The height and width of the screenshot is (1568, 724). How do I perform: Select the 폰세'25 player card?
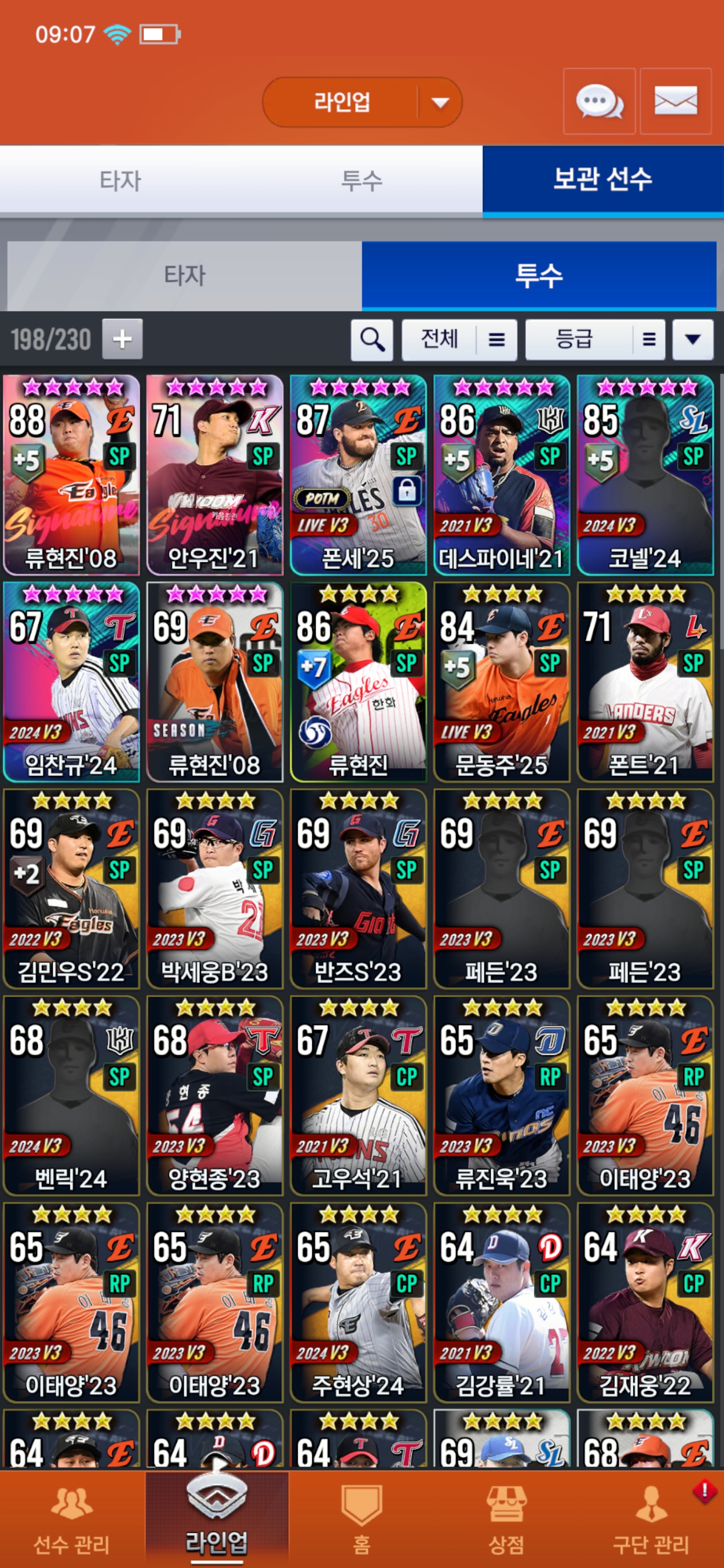pos(358,475)
